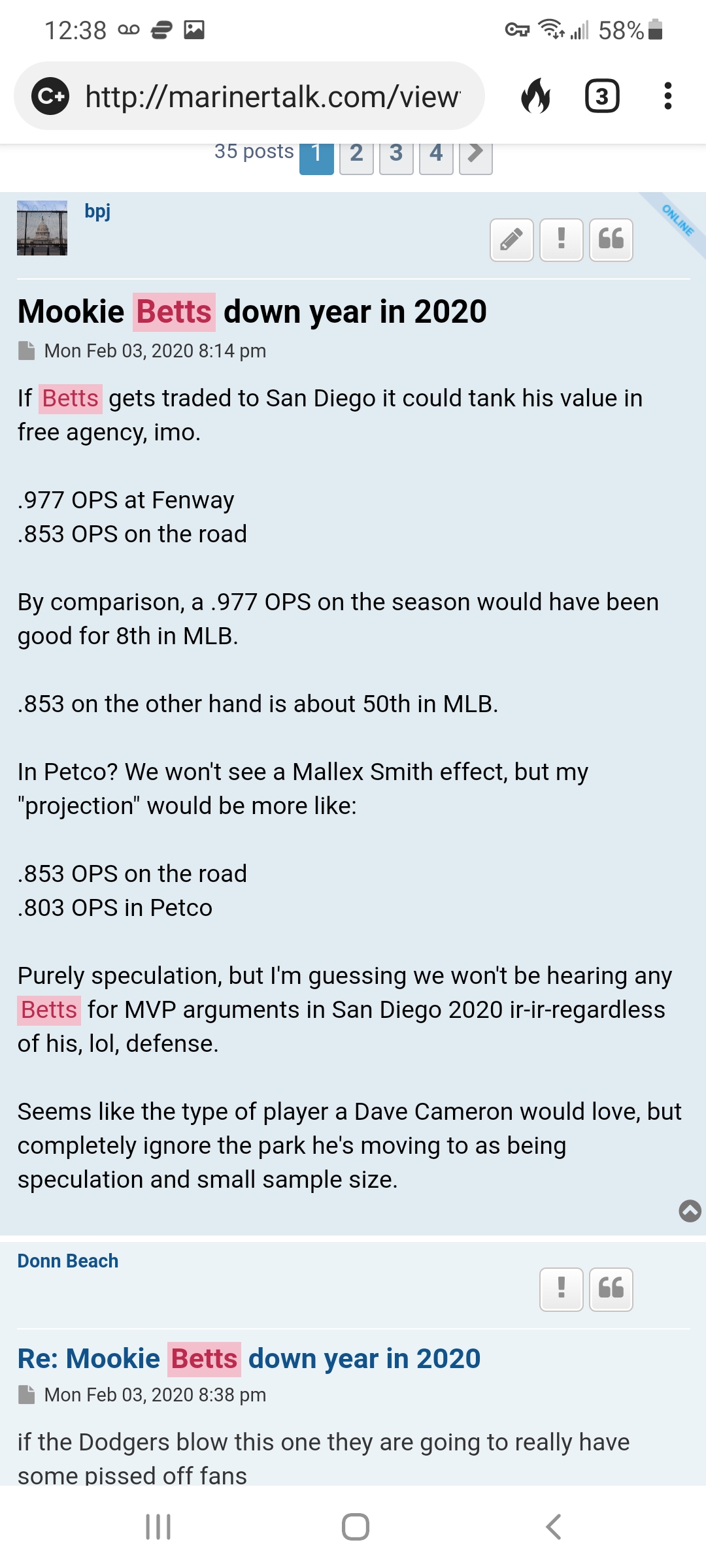Report bpj's post

(x=561, y=240)
